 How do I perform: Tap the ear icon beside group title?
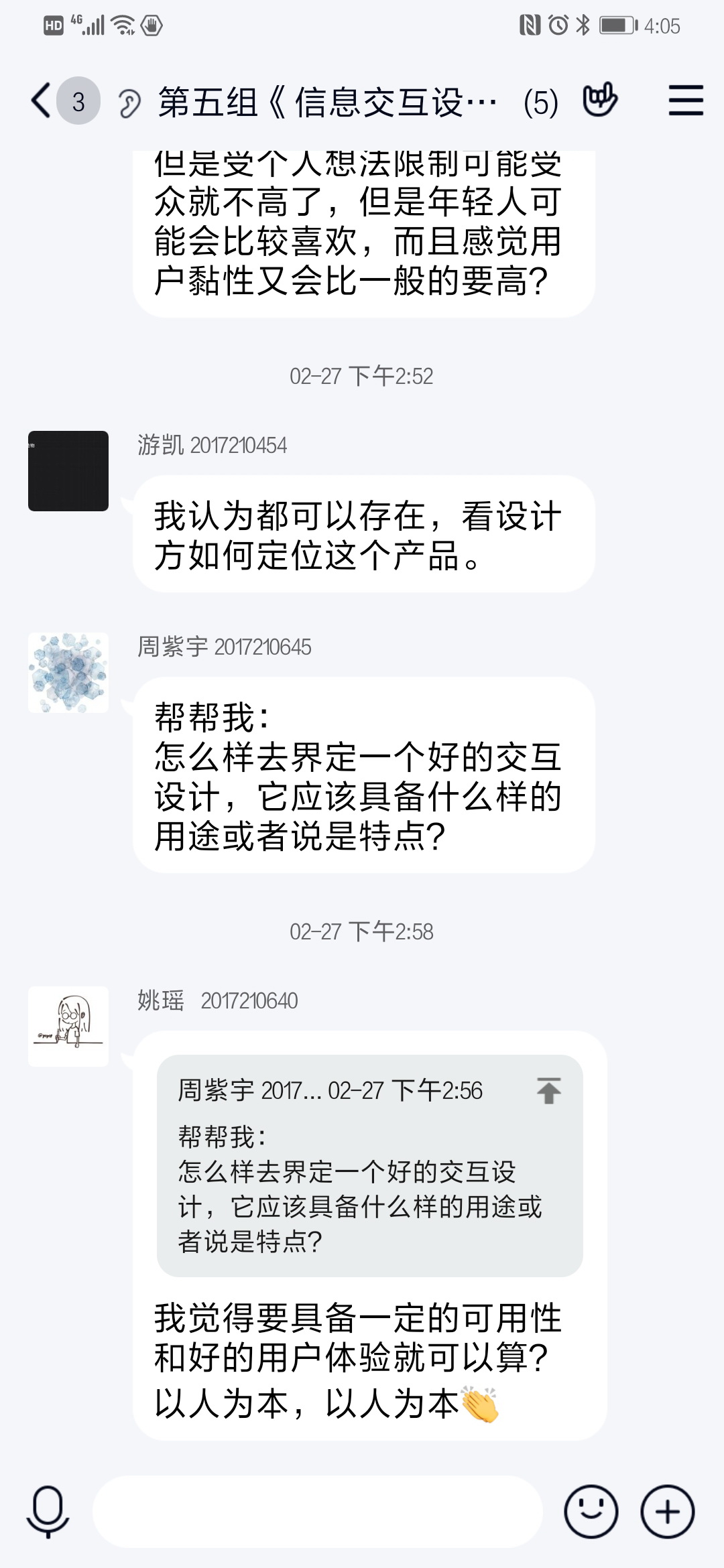[x=129, y=104]
